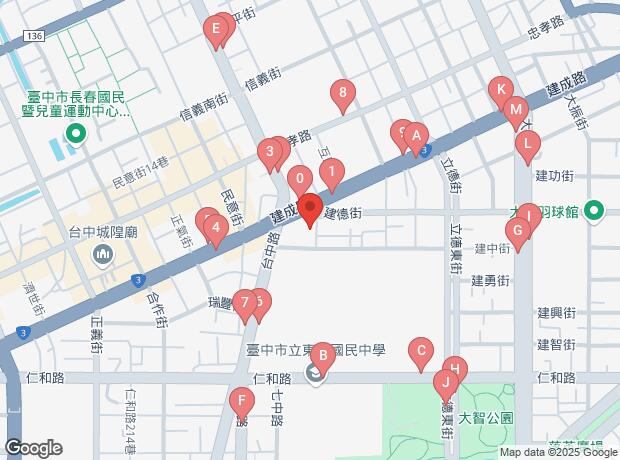Viewport: 620px width, 460px height.
Task: Open the pin labeled L
Action: (x=527, y=145)
